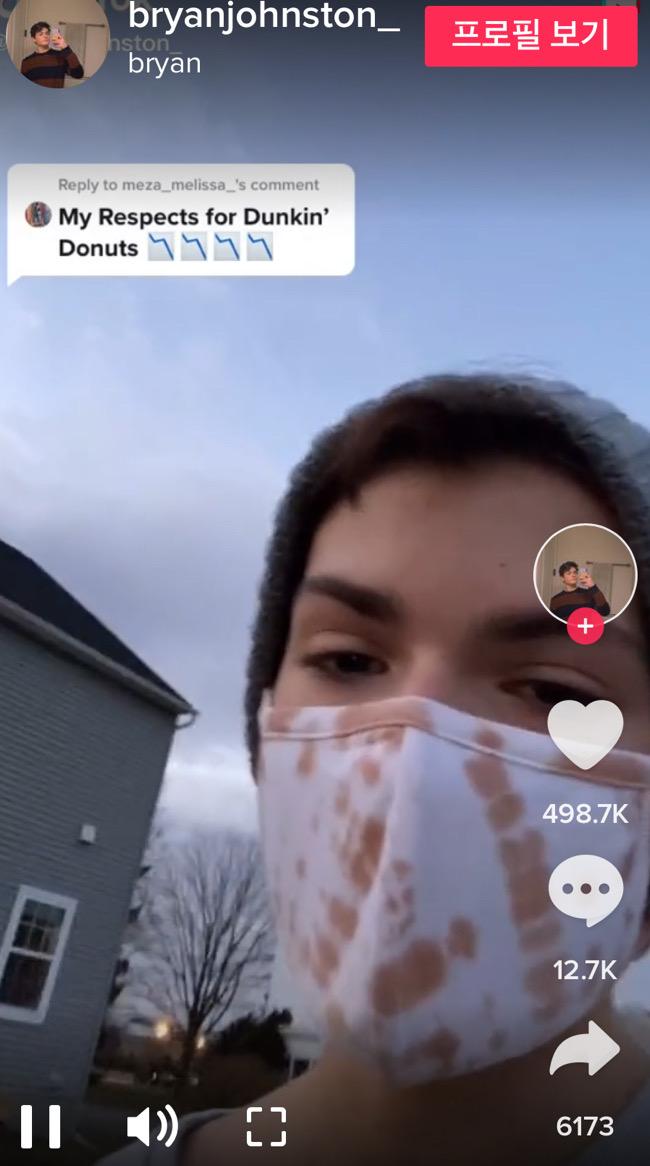Enter fullscreen mode
This screenshot has width=650, height=1166.
[266, 1126]
